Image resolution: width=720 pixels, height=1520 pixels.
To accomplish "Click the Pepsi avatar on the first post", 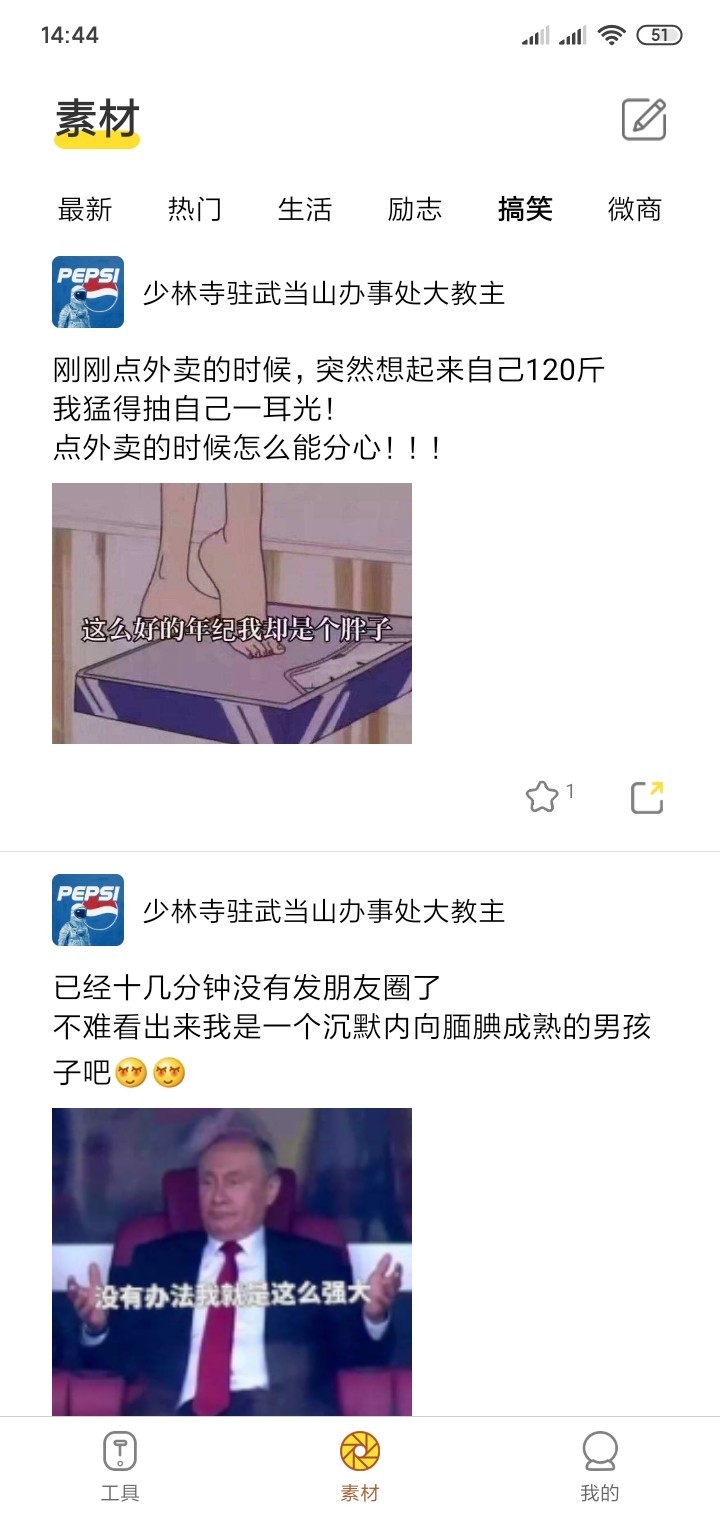I will 85,293.
